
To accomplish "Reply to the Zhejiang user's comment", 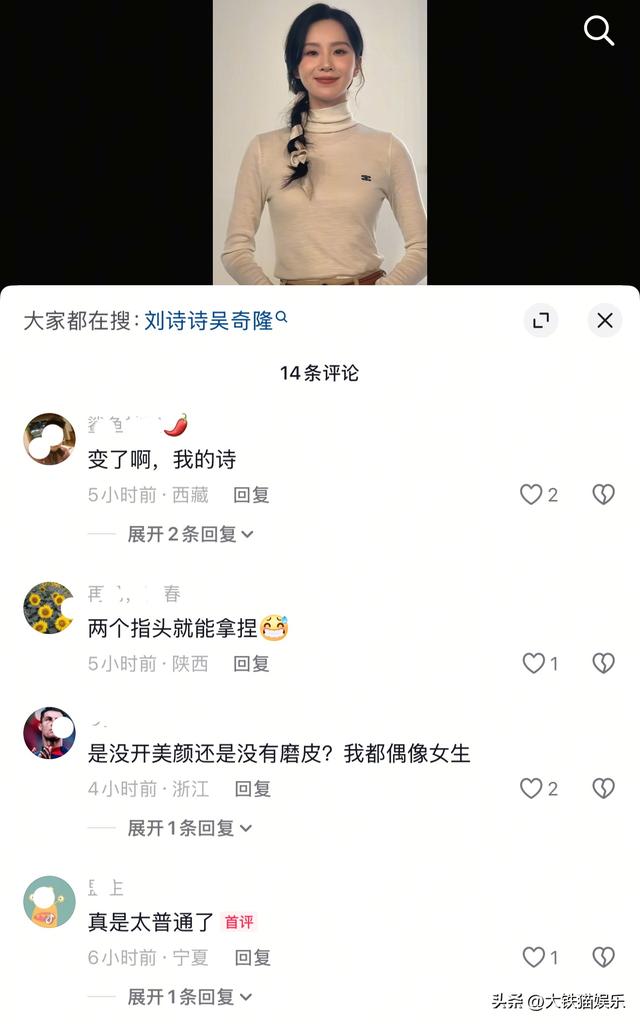I will (x=253, y=788).
